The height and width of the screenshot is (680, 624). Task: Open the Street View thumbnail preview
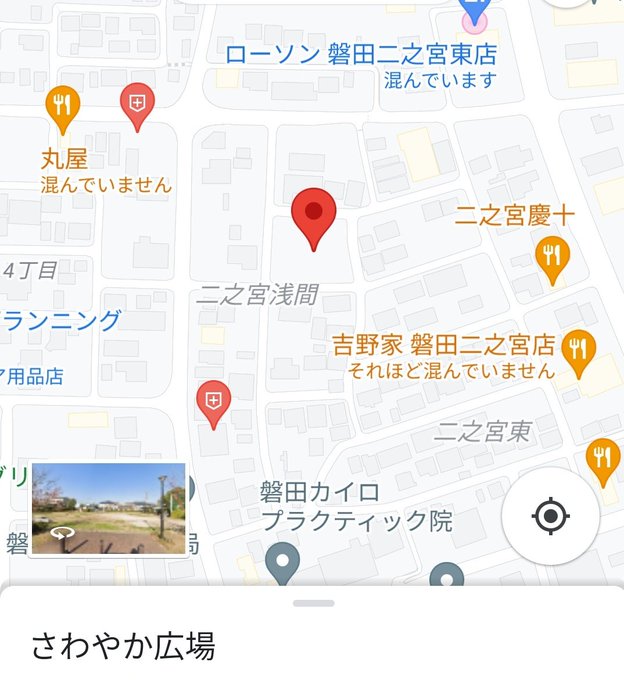[109, 508]
